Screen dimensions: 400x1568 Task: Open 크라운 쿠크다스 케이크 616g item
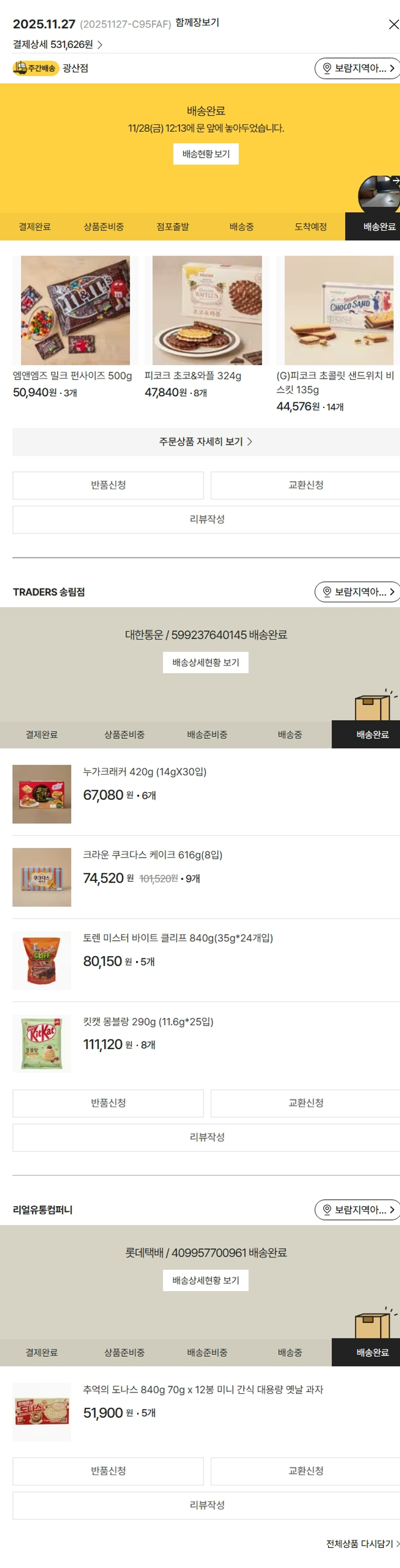[153, 855]
